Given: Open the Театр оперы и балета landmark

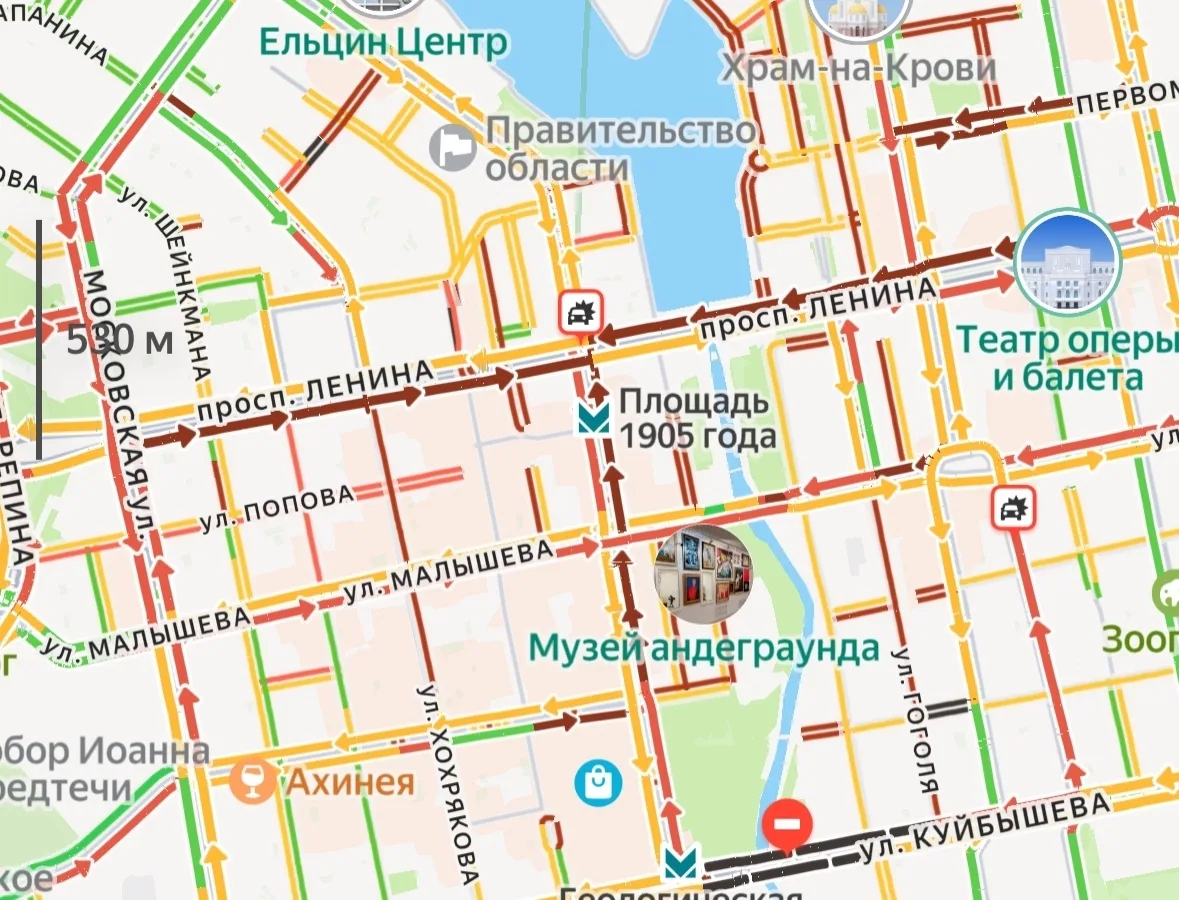Looking at the screenshot, I should (1068, 263).
